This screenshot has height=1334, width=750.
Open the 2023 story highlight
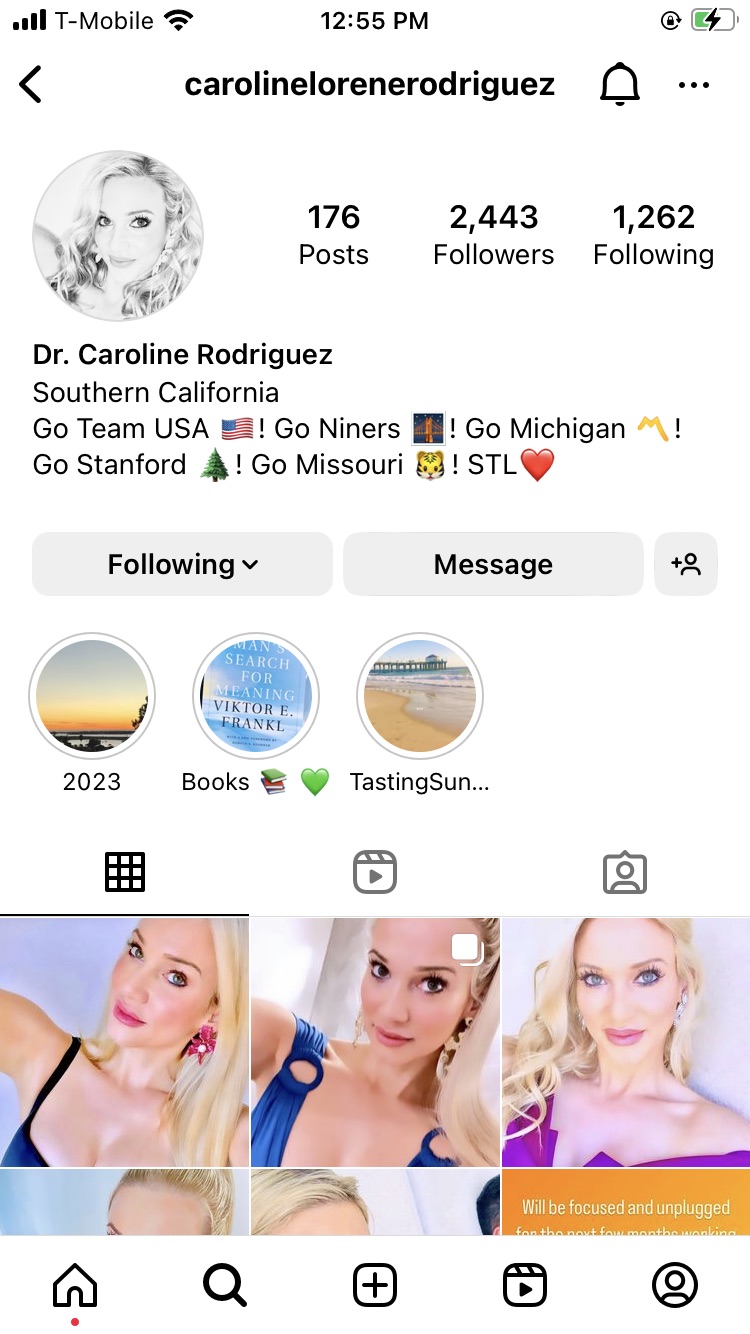pos(92,696)
